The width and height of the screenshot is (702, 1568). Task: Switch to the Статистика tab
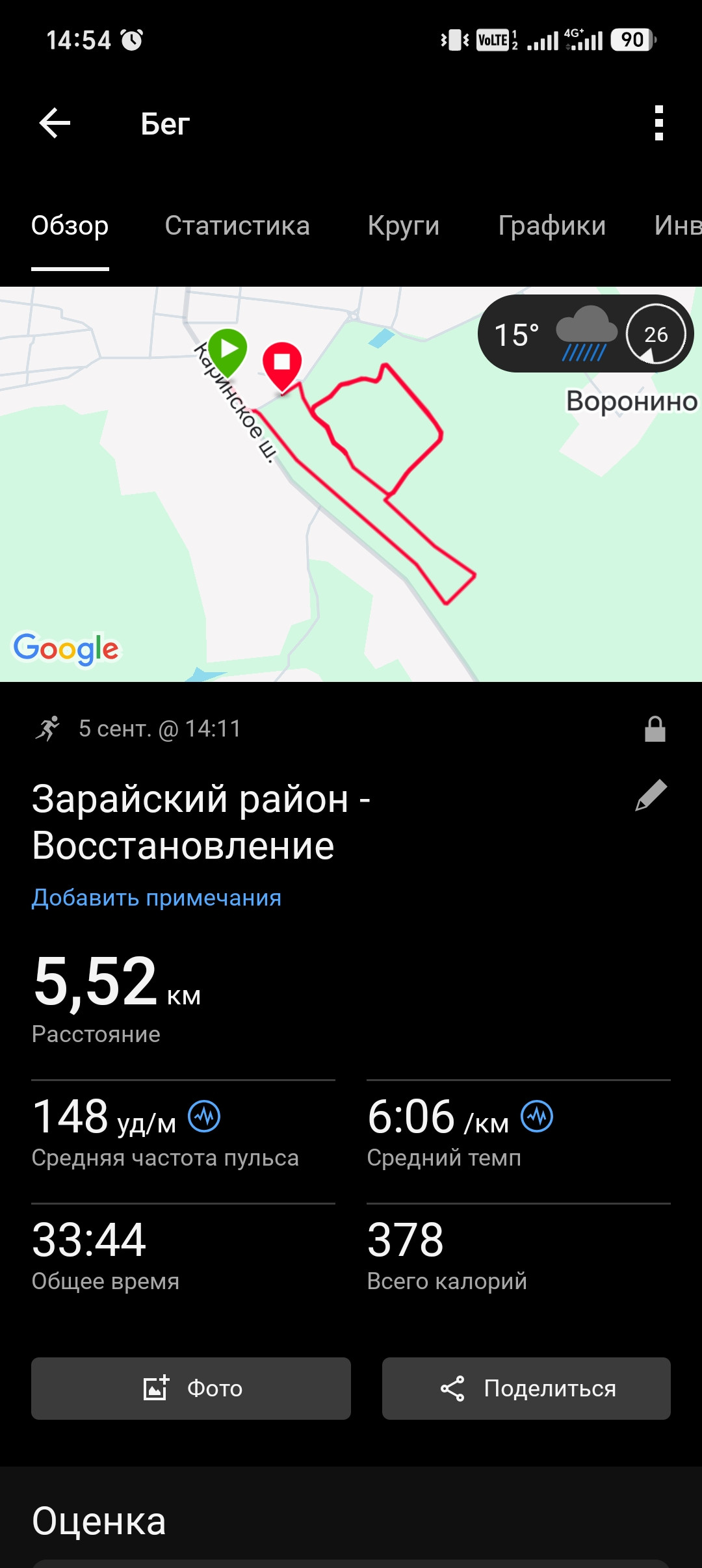click(237, 226)
